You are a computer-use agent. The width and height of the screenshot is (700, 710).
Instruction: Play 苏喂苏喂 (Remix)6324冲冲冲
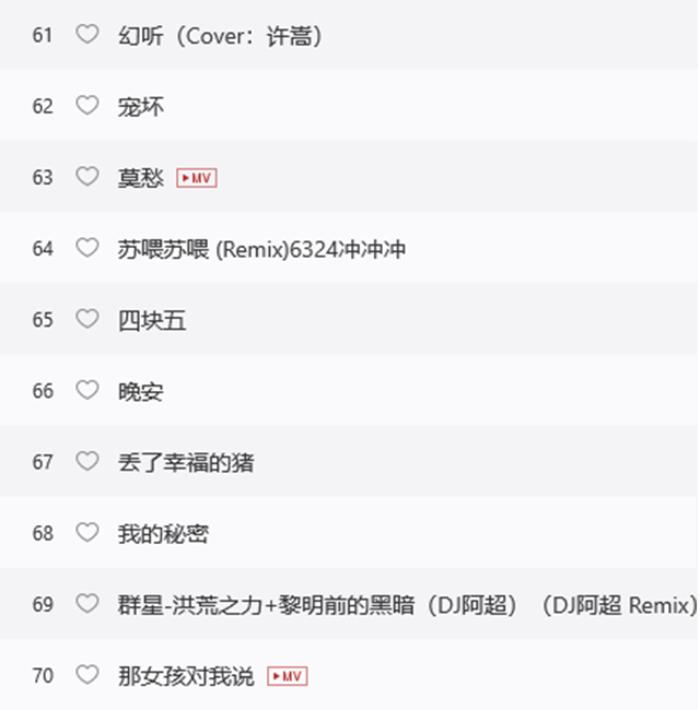tap(261, 249)
